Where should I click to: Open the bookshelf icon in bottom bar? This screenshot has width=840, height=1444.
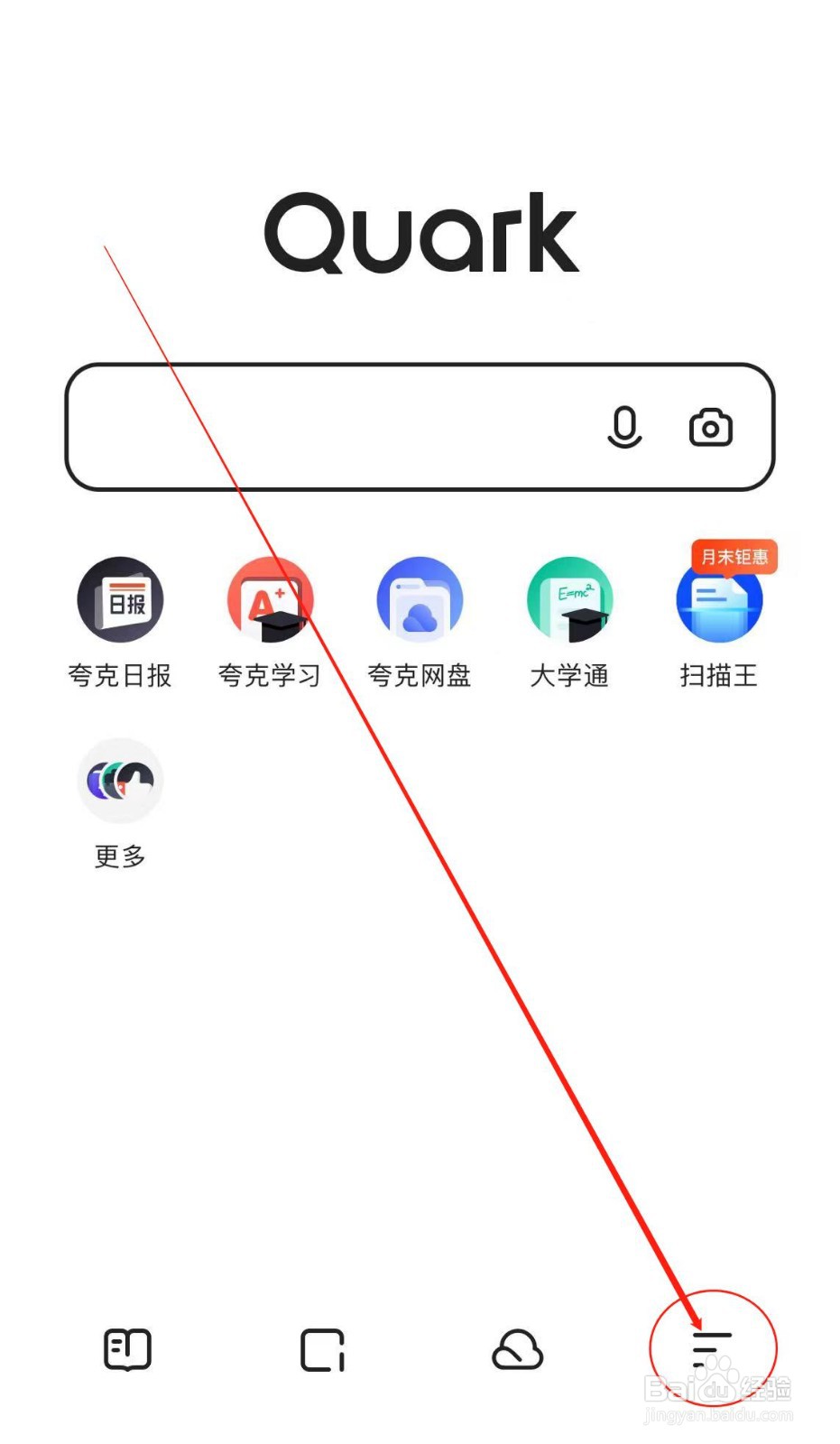click(x=127, y=1349)
